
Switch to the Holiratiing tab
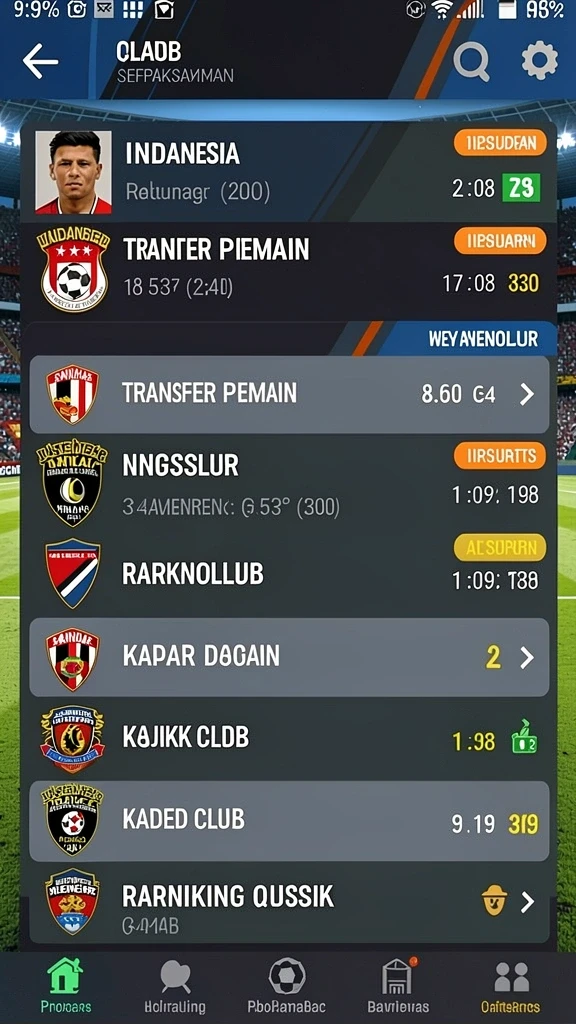coord(175,985)
